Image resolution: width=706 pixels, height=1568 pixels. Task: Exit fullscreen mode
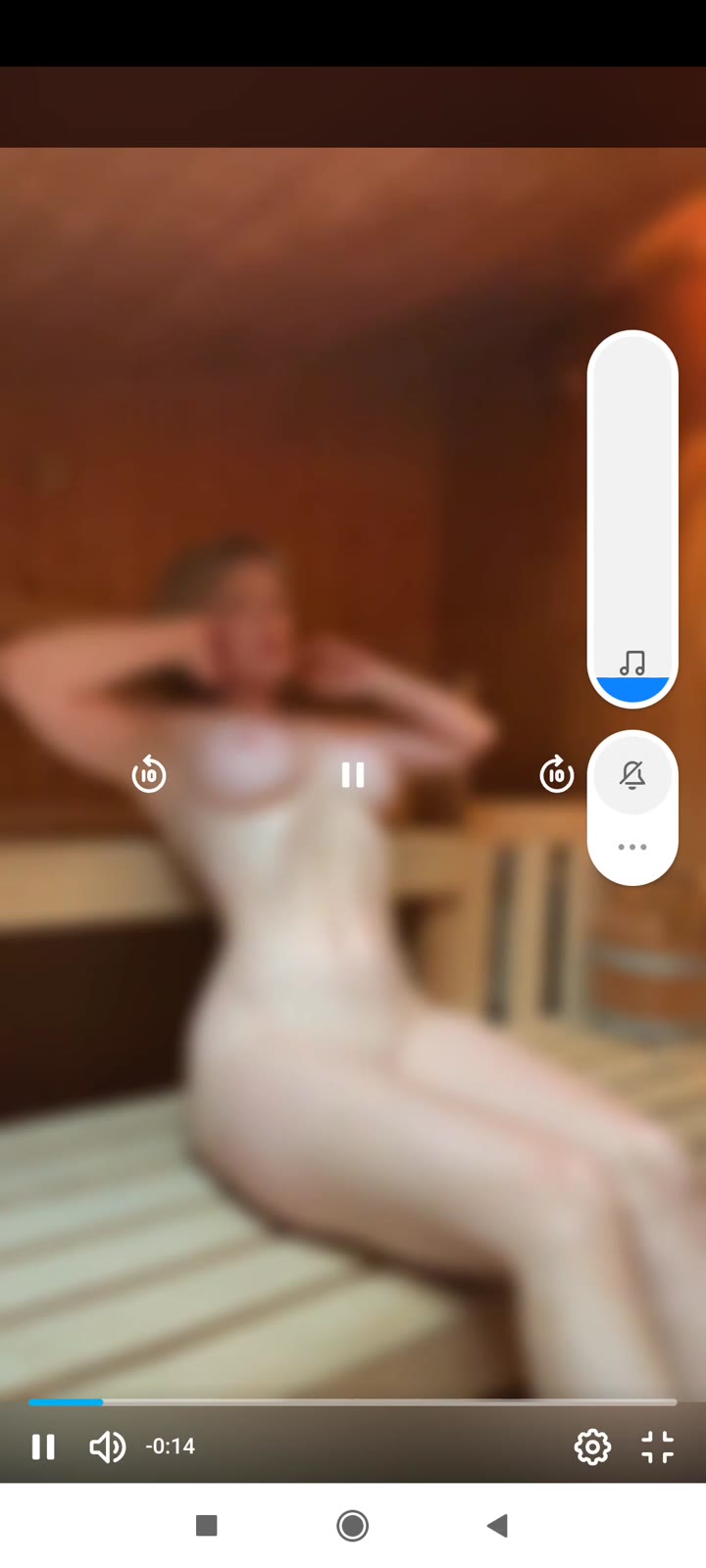(x=657, y=1446)
